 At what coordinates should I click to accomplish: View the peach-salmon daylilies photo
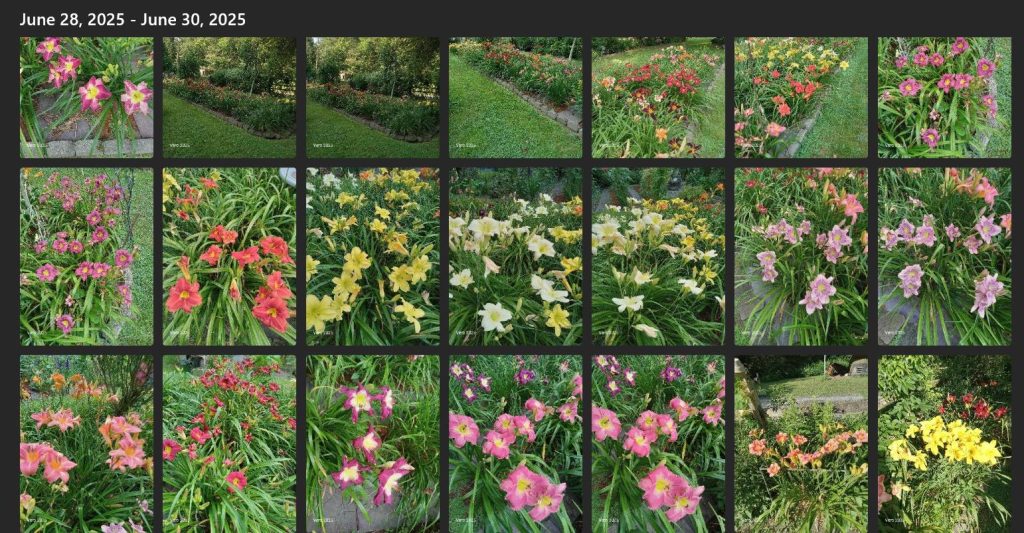point(86,444)
